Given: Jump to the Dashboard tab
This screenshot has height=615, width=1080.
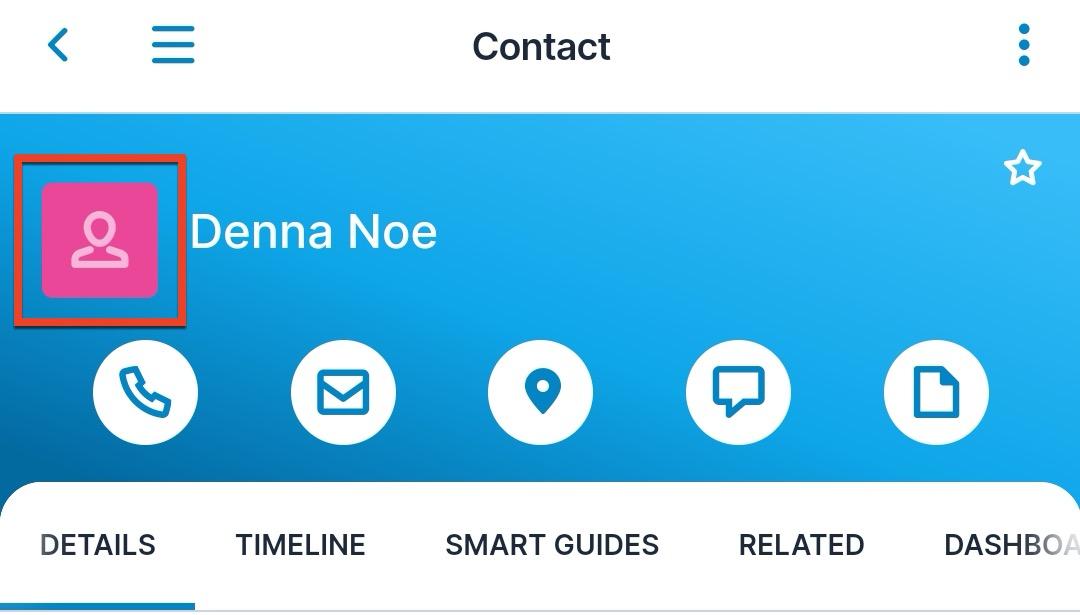Looking at the screenshot, I should (x=1010, y=545).
